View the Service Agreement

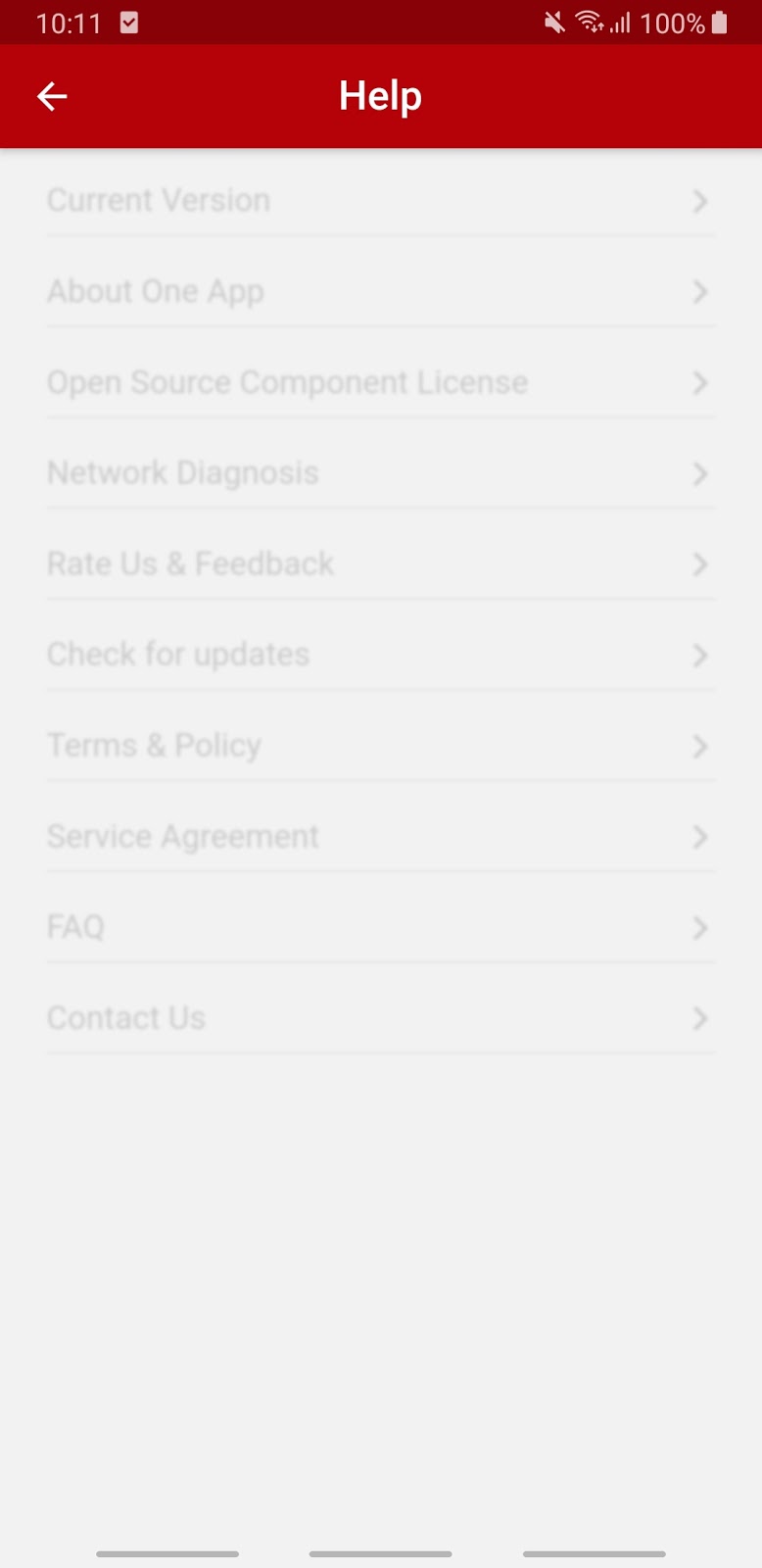(380, 837)
